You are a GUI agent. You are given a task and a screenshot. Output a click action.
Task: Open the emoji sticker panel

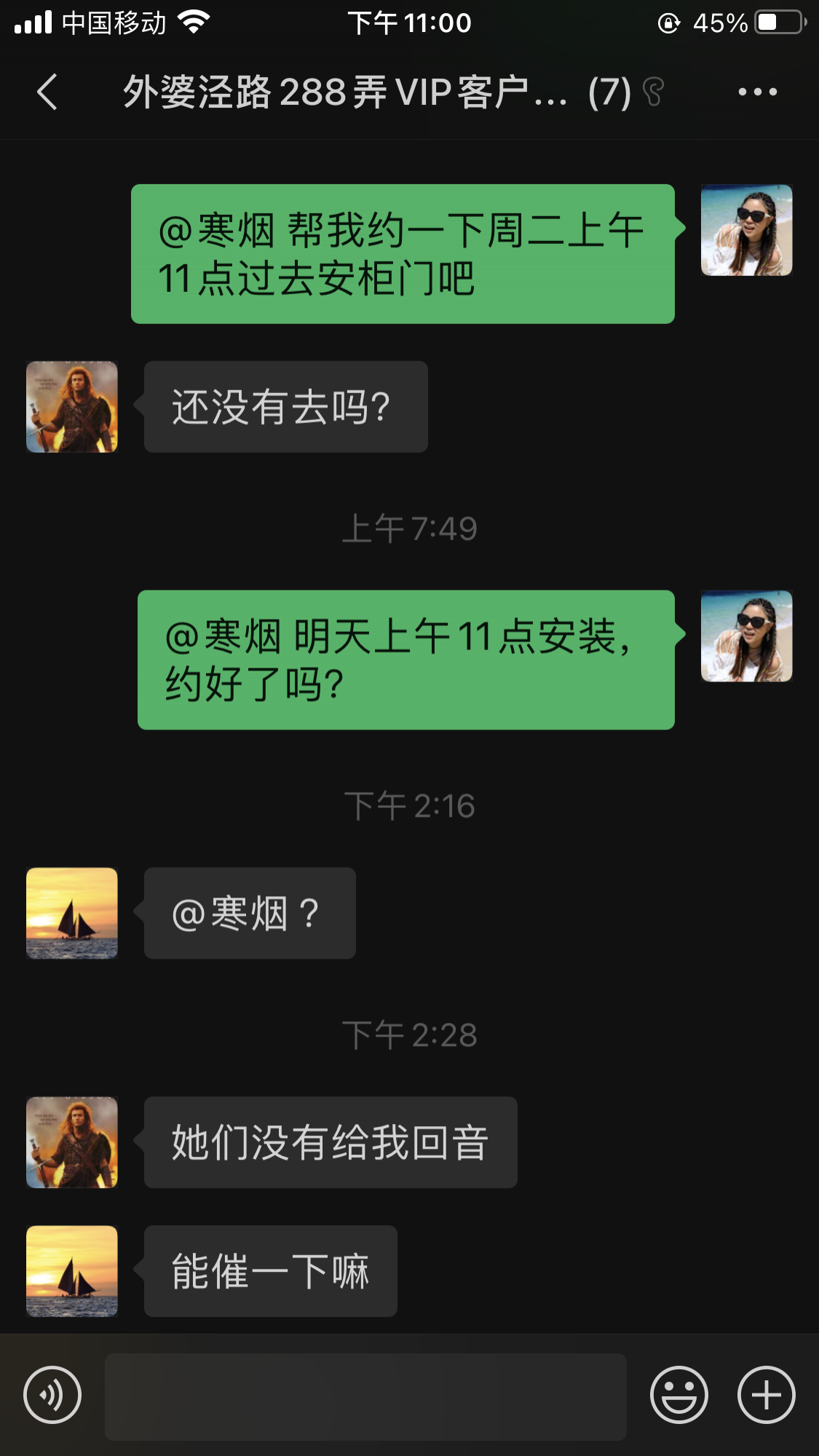678,1395
